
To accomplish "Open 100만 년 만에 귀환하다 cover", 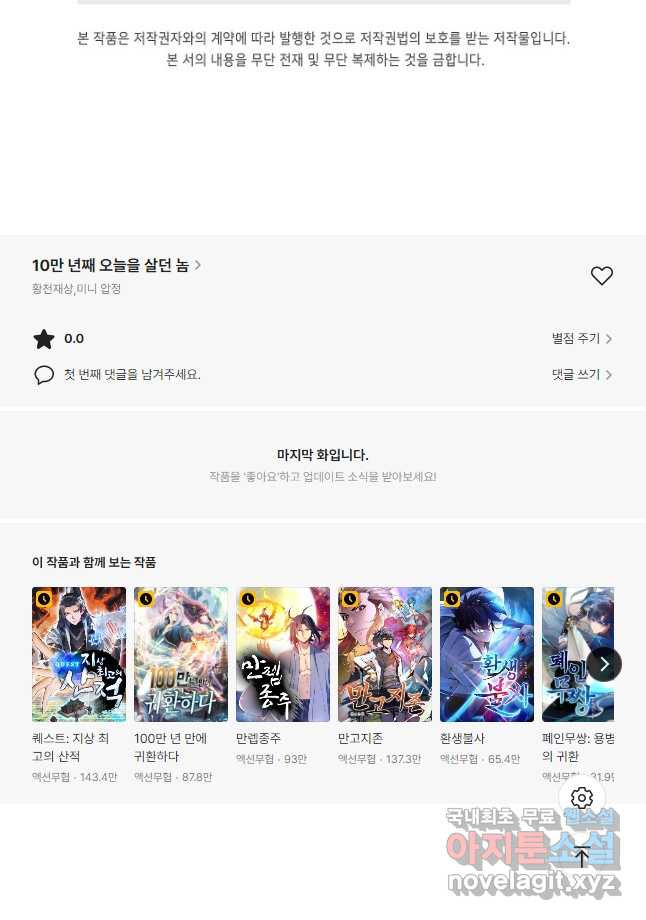I will pos(181,654).
